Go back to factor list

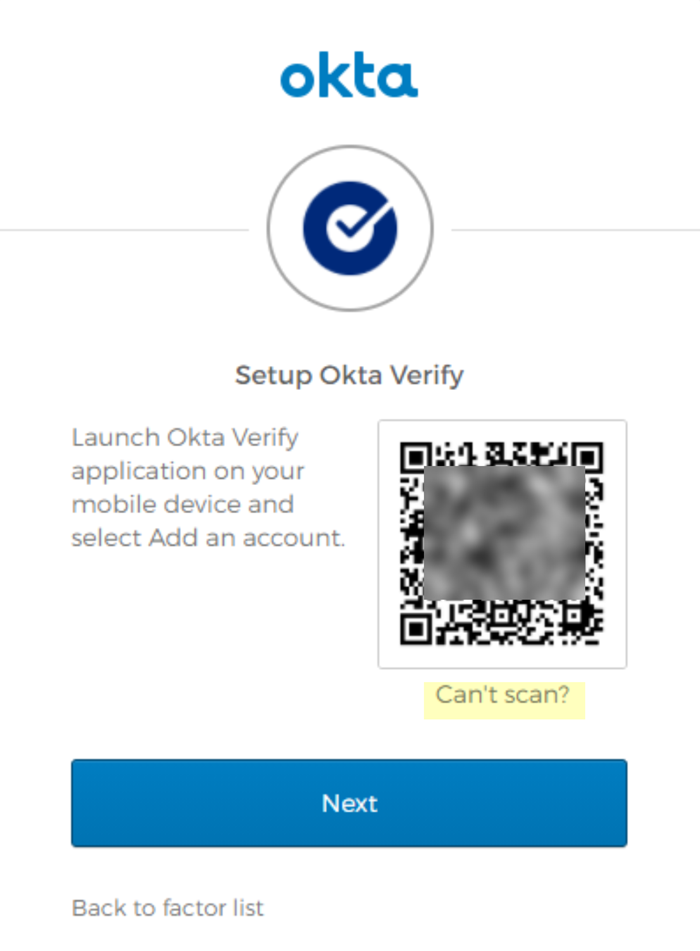pyautogui.click(x=167, y=908)
